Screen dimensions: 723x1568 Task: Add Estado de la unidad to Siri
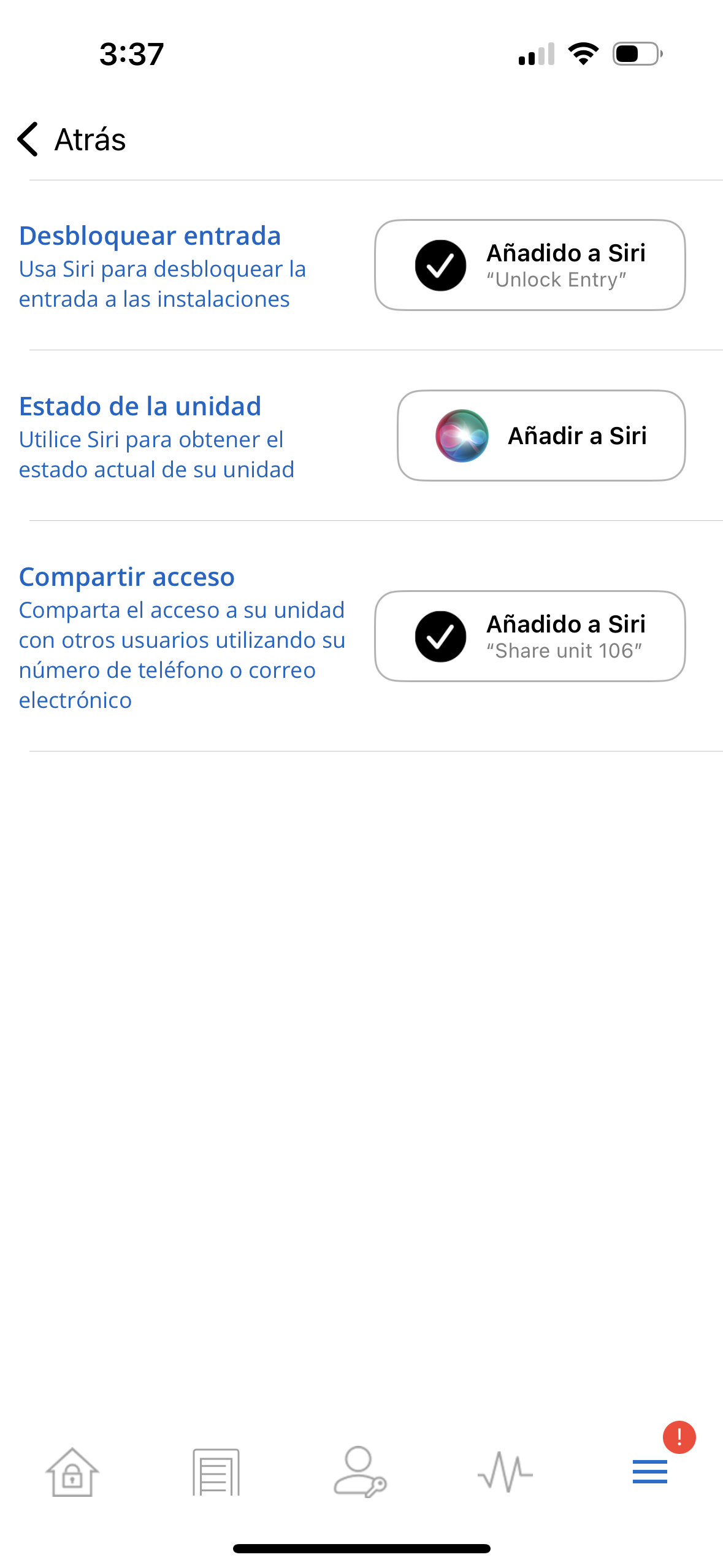pos(541,436)
